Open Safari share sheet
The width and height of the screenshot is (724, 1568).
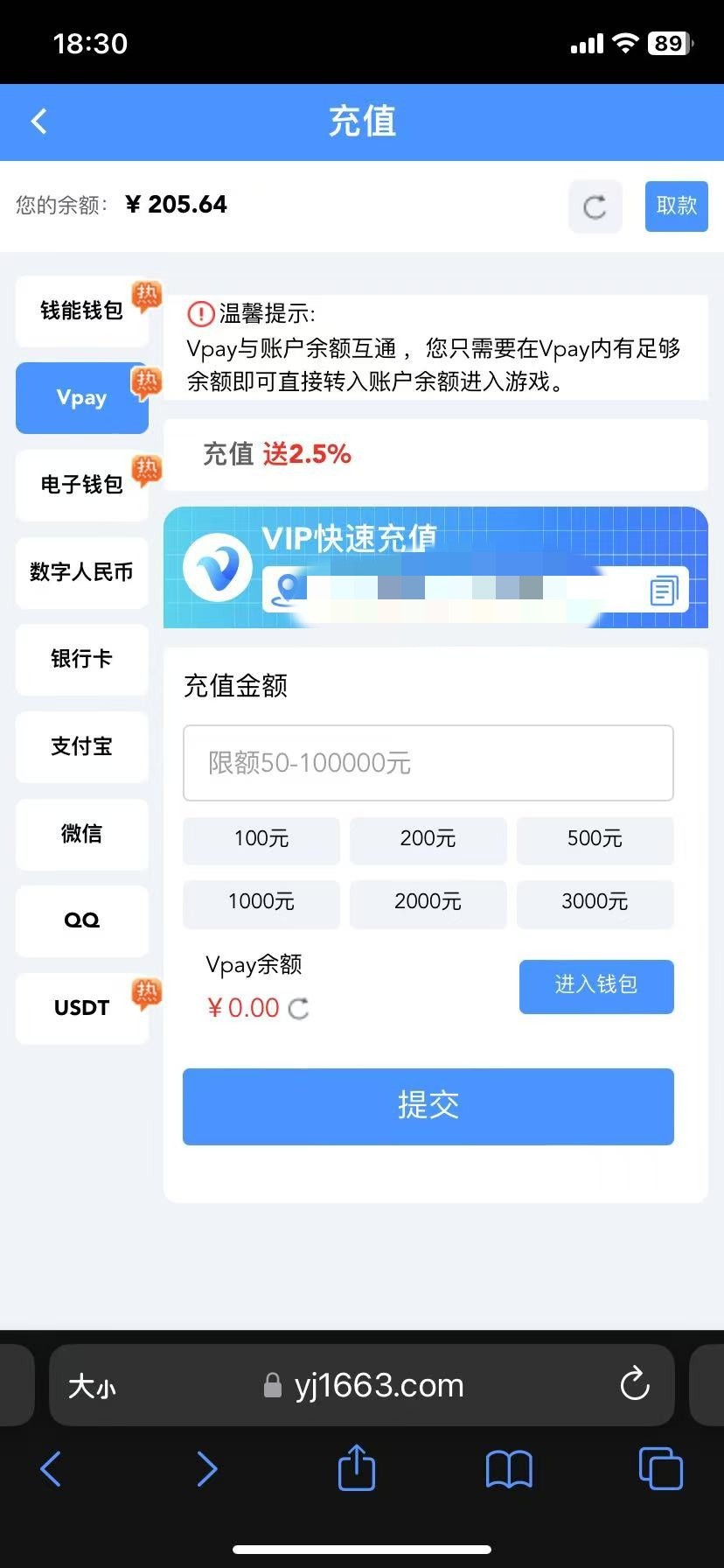point(356,1467)
